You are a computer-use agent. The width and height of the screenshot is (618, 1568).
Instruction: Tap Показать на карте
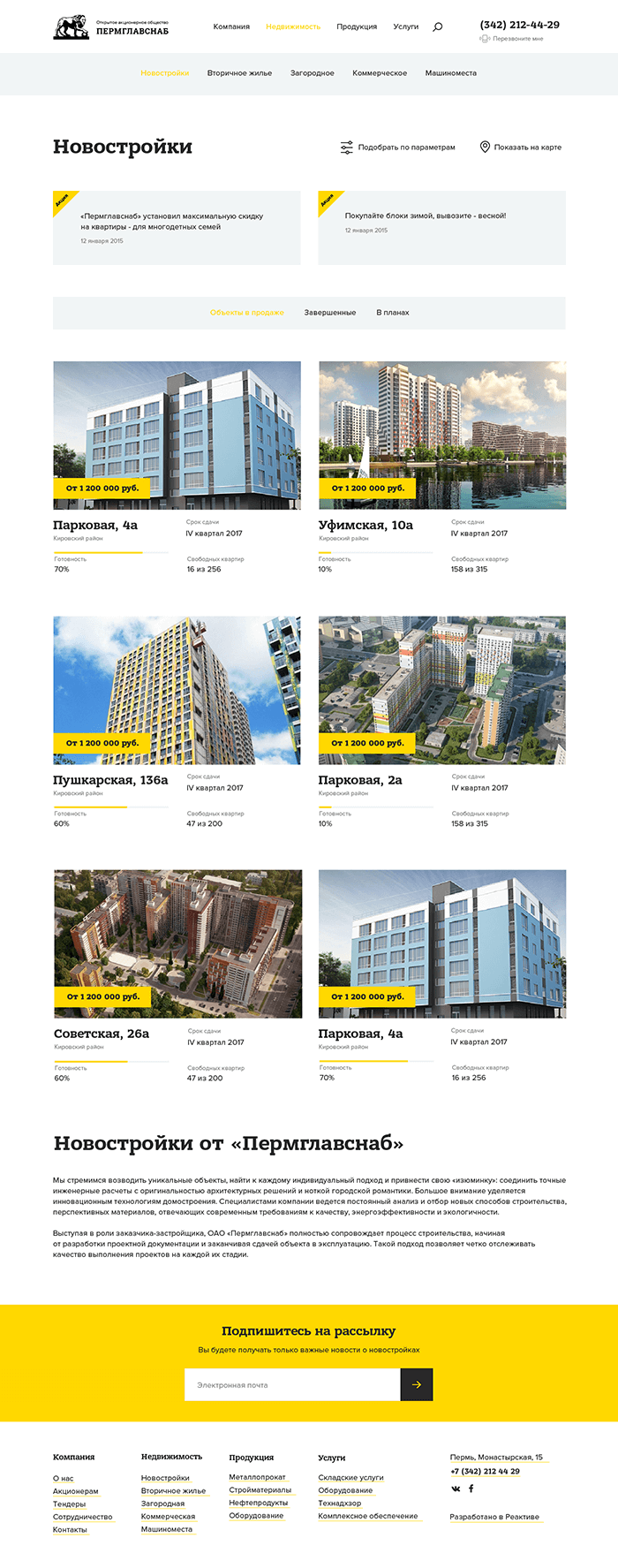point(521,148)
